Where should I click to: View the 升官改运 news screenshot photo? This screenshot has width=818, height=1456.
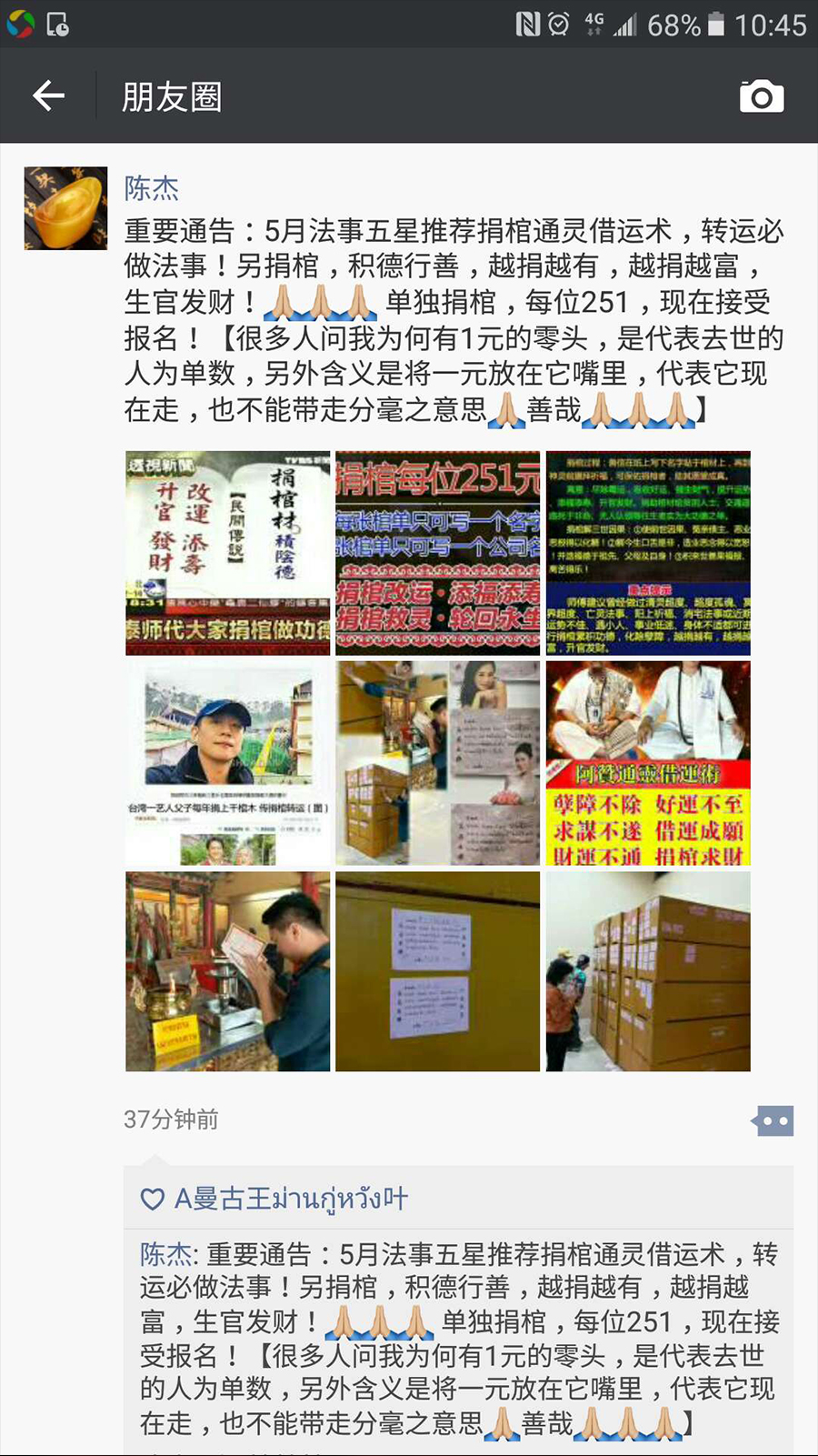pyautogui.click(x=228, y=553)
